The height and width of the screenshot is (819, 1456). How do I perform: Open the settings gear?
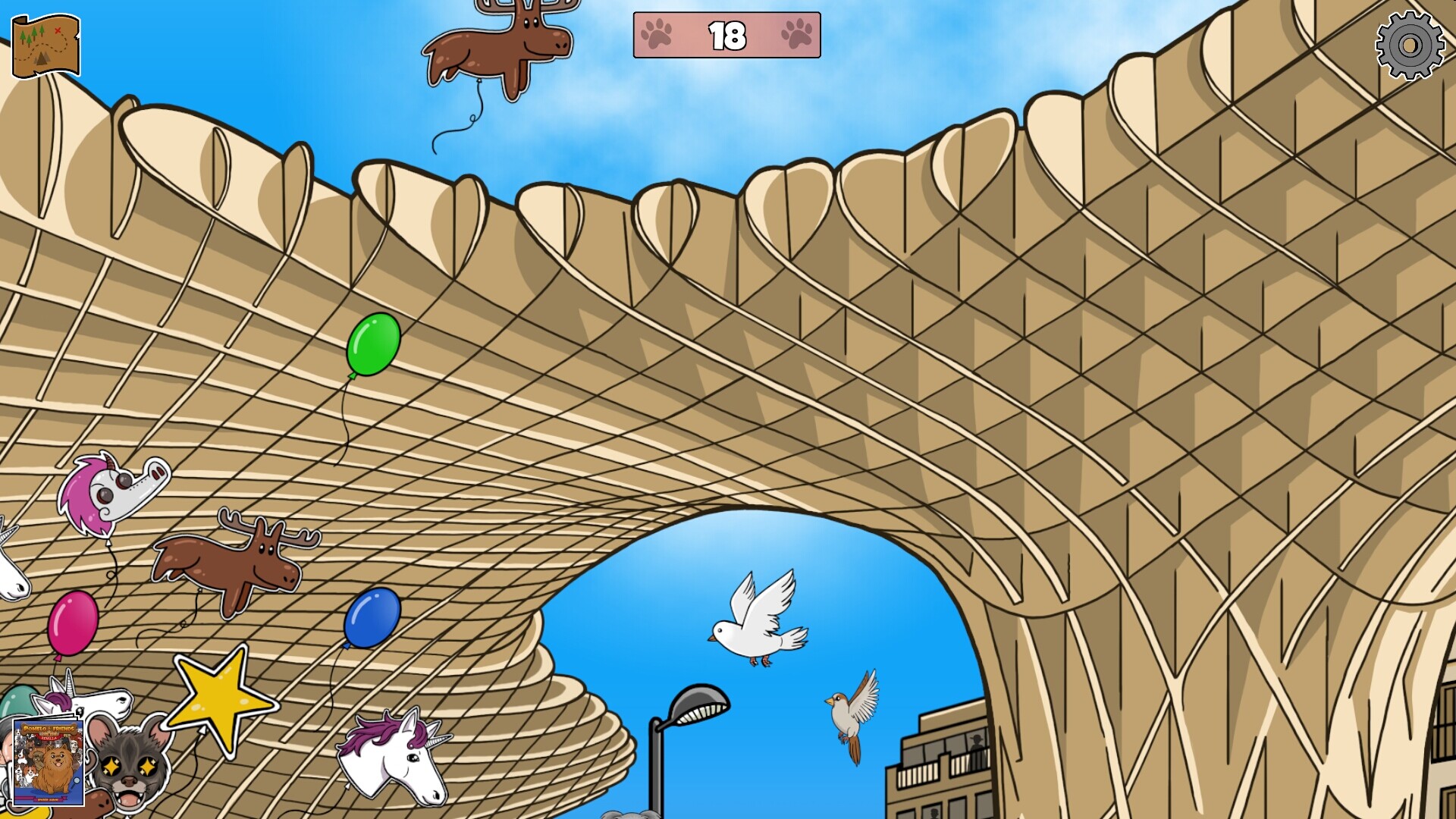pos(1410,45)
